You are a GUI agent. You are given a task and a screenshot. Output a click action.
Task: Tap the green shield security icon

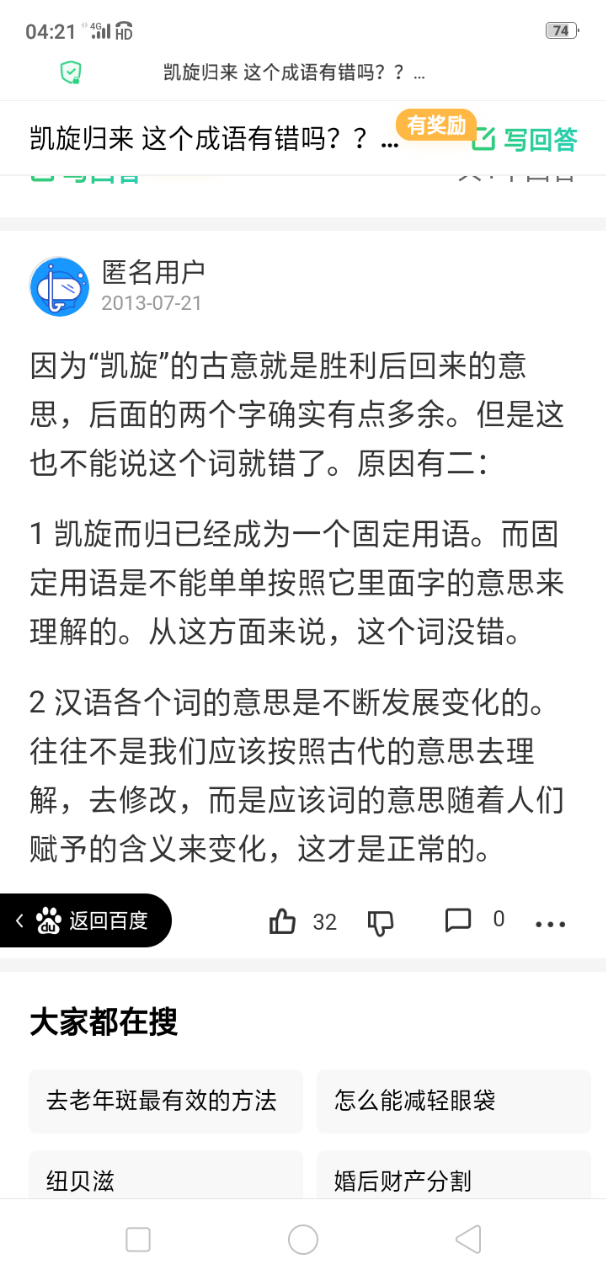70,72
